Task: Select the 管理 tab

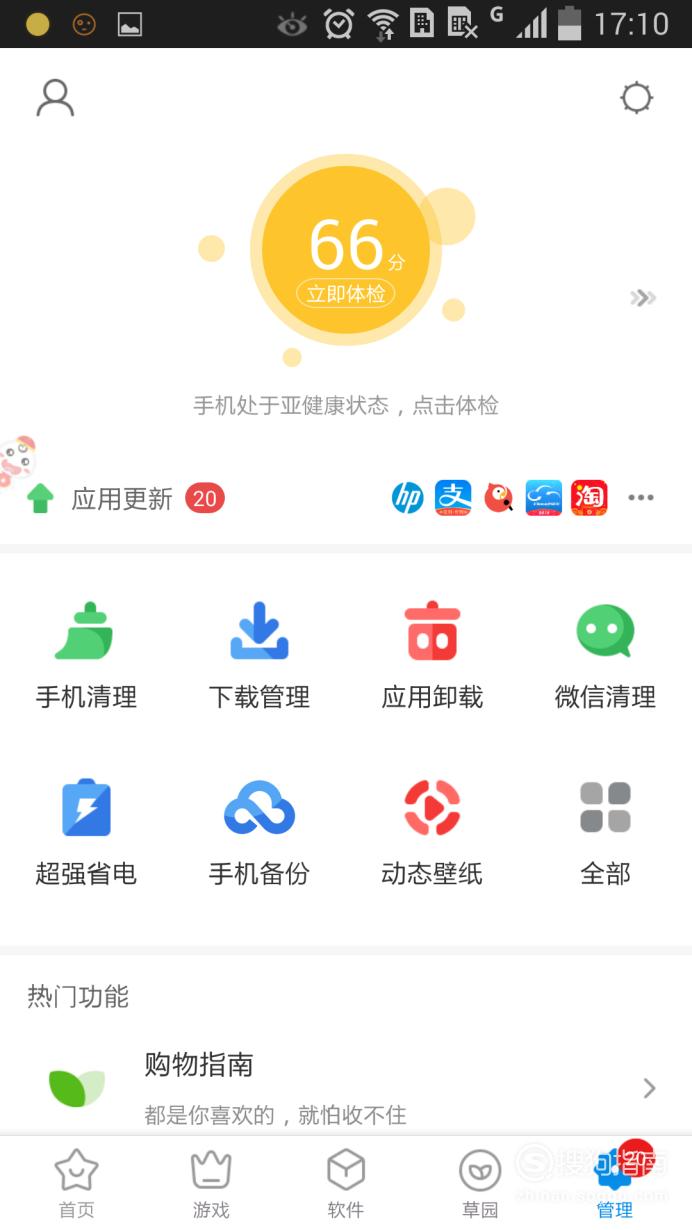Action: [x=615, y=1184]
